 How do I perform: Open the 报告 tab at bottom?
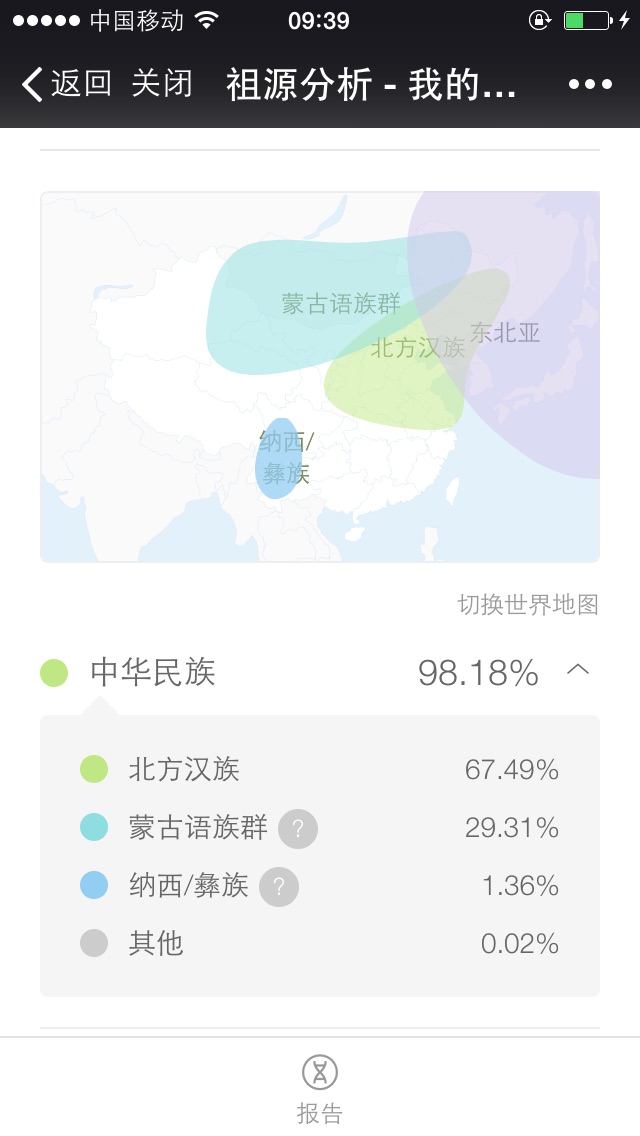coord(320,1089)
